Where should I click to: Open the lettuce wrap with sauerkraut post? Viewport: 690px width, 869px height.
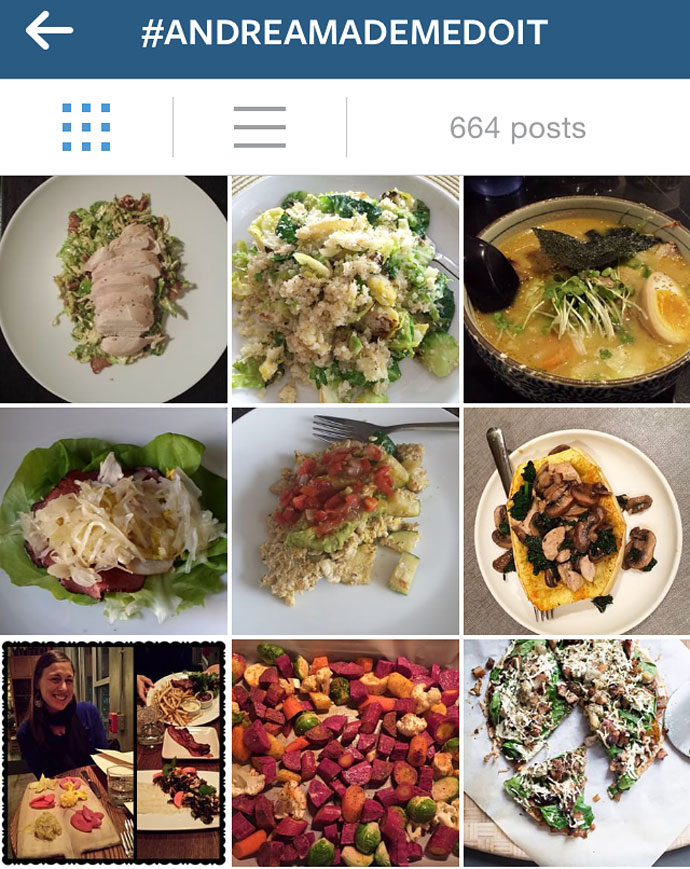tap(113, 521)
